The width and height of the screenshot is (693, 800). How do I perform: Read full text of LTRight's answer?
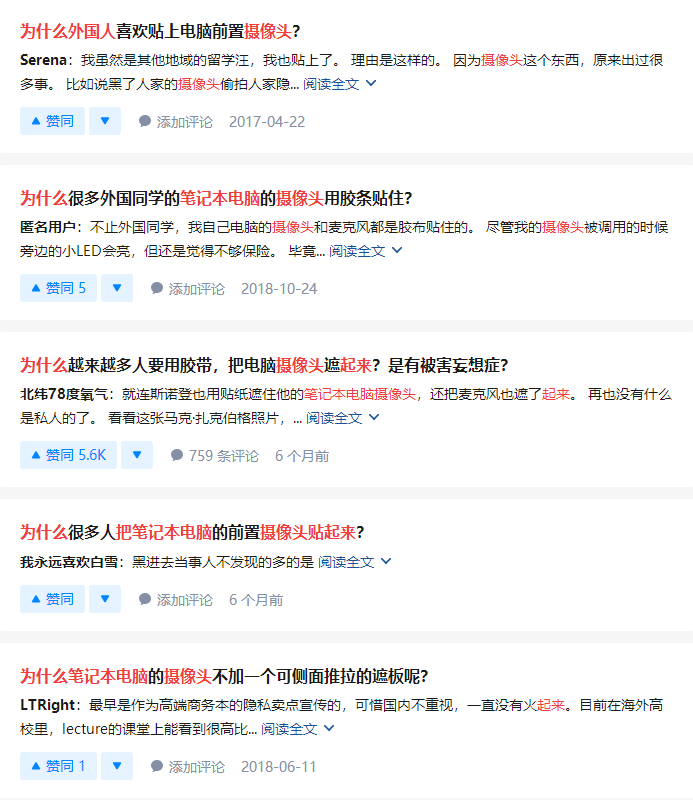298,729
